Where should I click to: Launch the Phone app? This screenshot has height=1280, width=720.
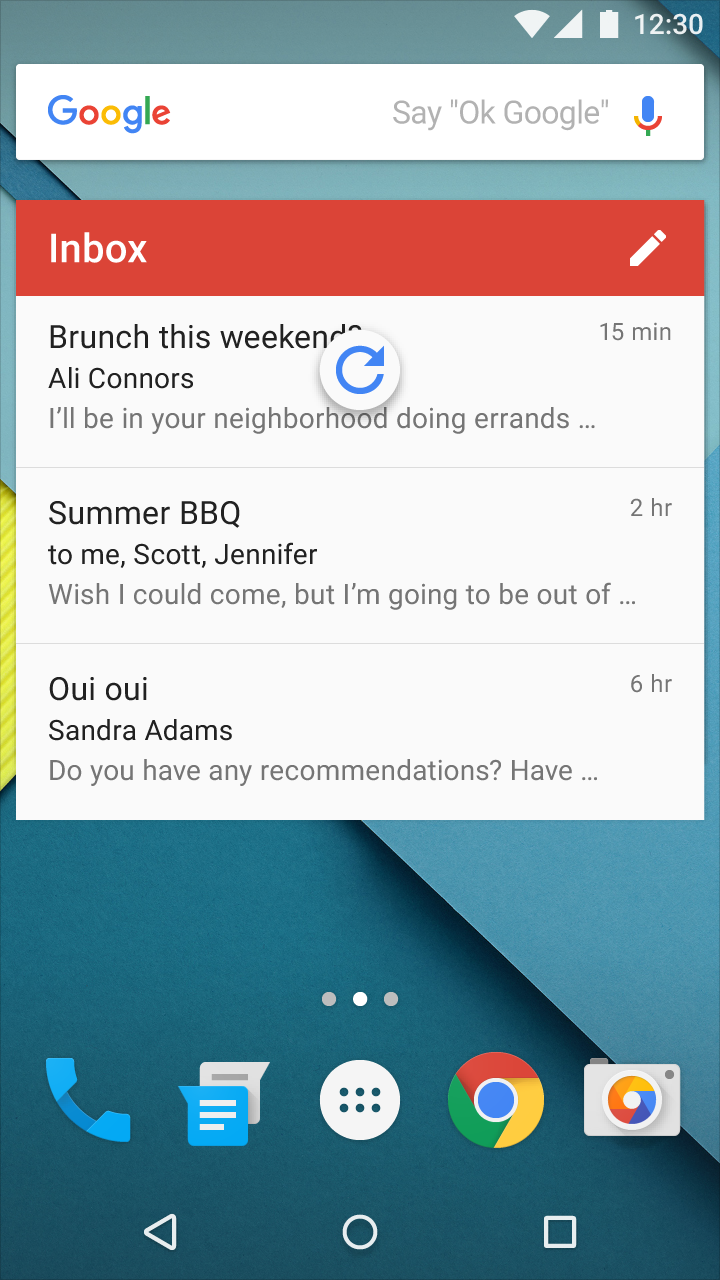pos(88,1100)
